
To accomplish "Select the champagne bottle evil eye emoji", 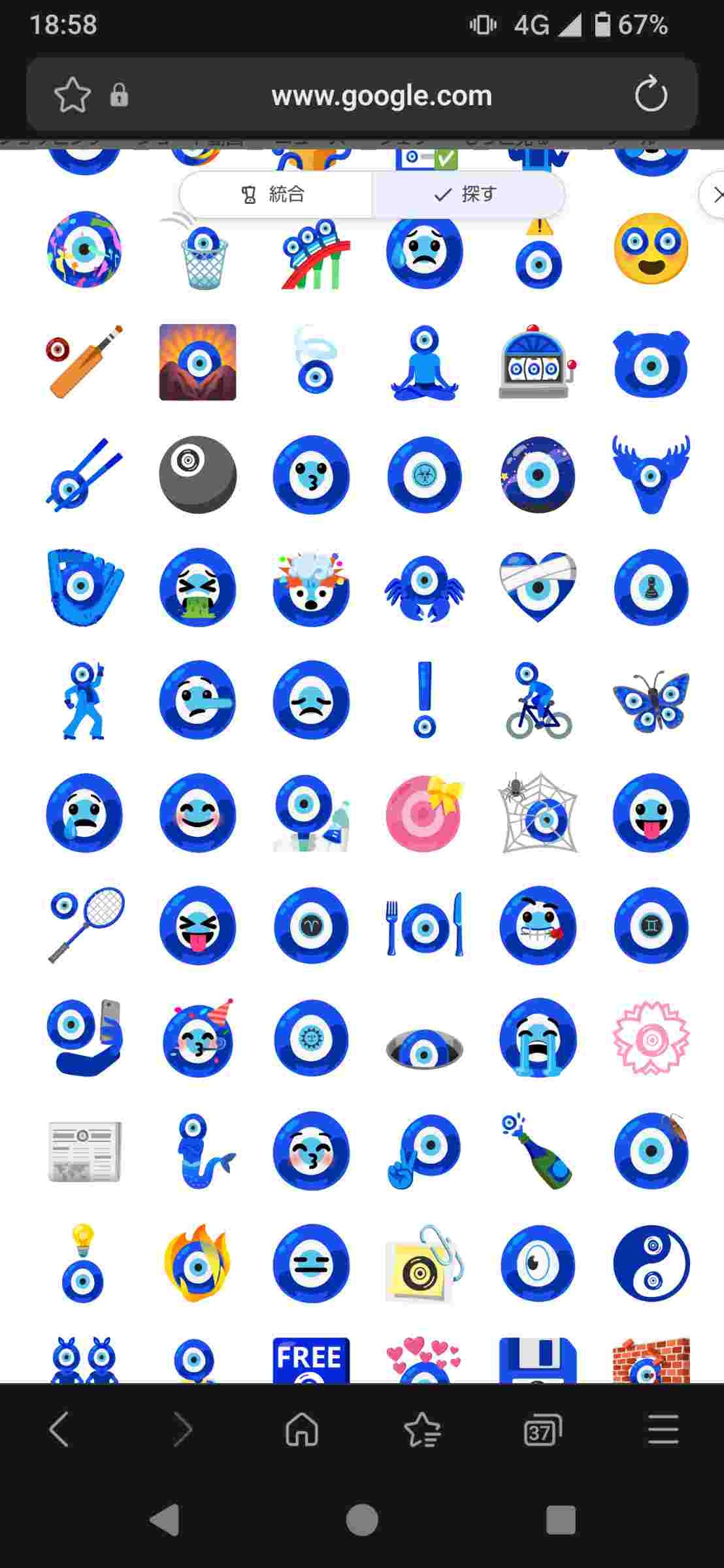I will coord(537,1151).
